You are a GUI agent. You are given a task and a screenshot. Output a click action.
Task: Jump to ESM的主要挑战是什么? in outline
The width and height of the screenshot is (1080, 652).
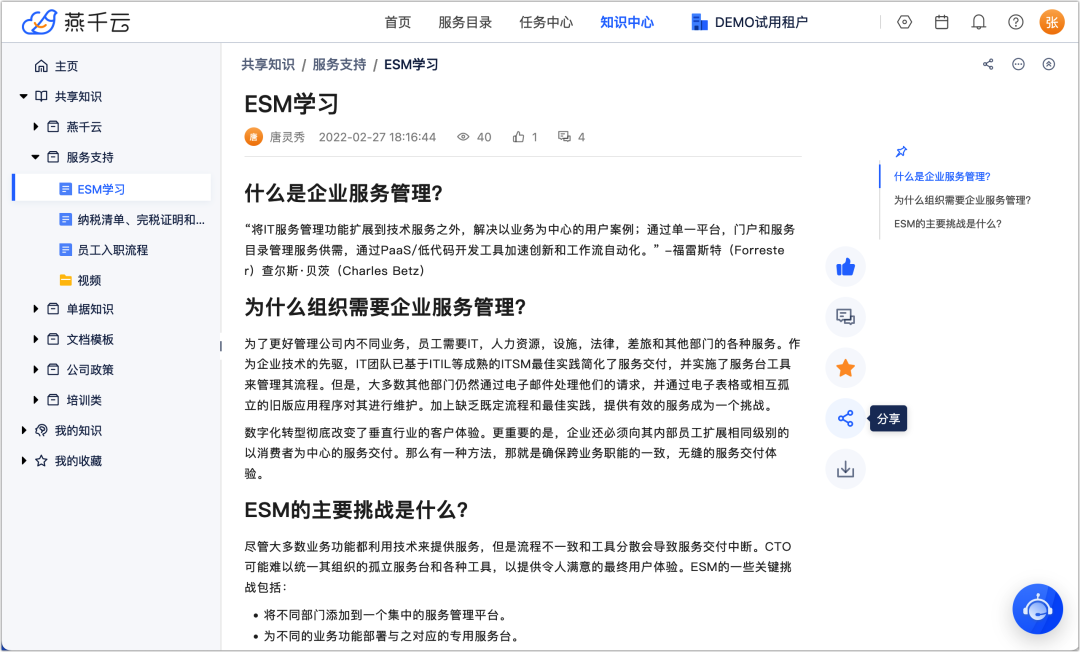(947, 223)
